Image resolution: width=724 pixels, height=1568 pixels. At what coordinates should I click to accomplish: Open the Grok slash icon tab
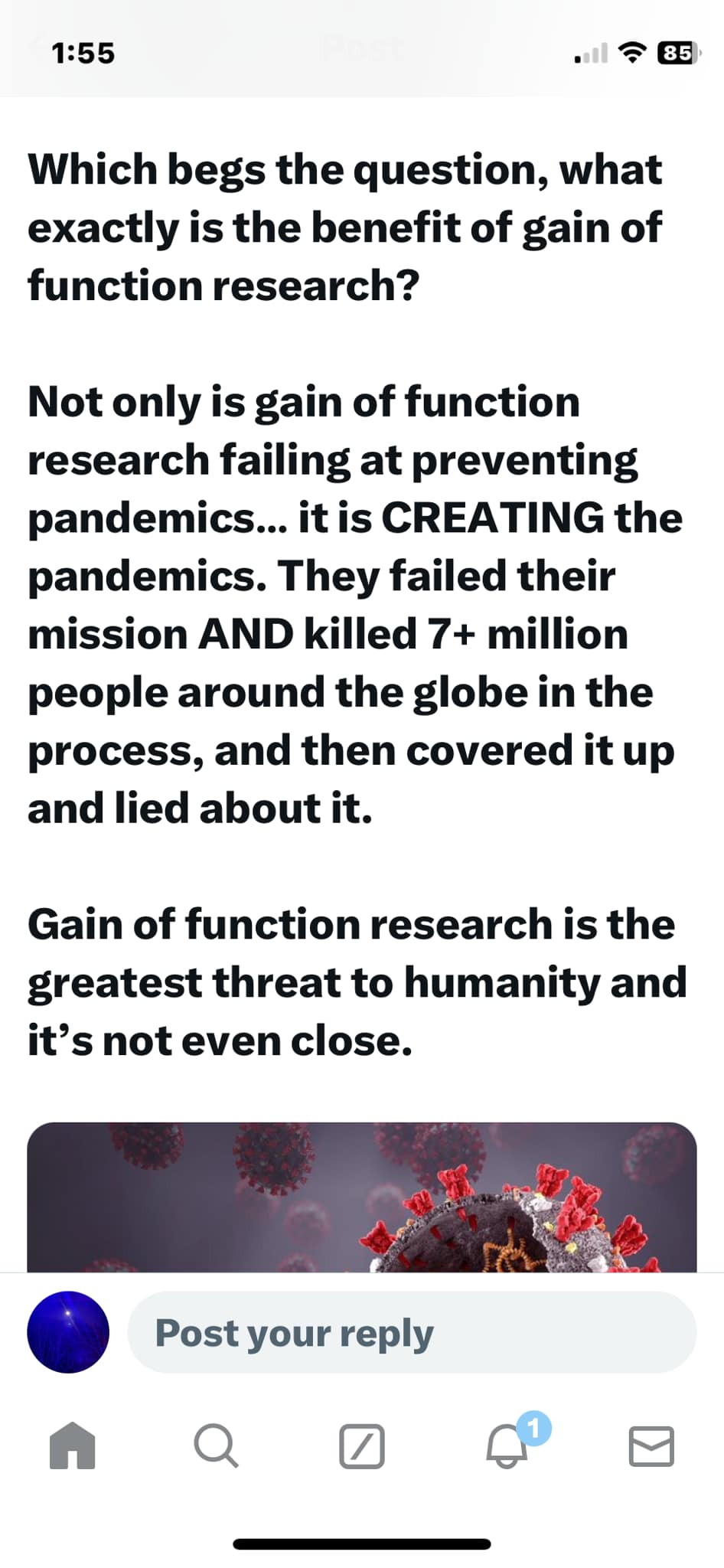click(x=361, y=1445)
